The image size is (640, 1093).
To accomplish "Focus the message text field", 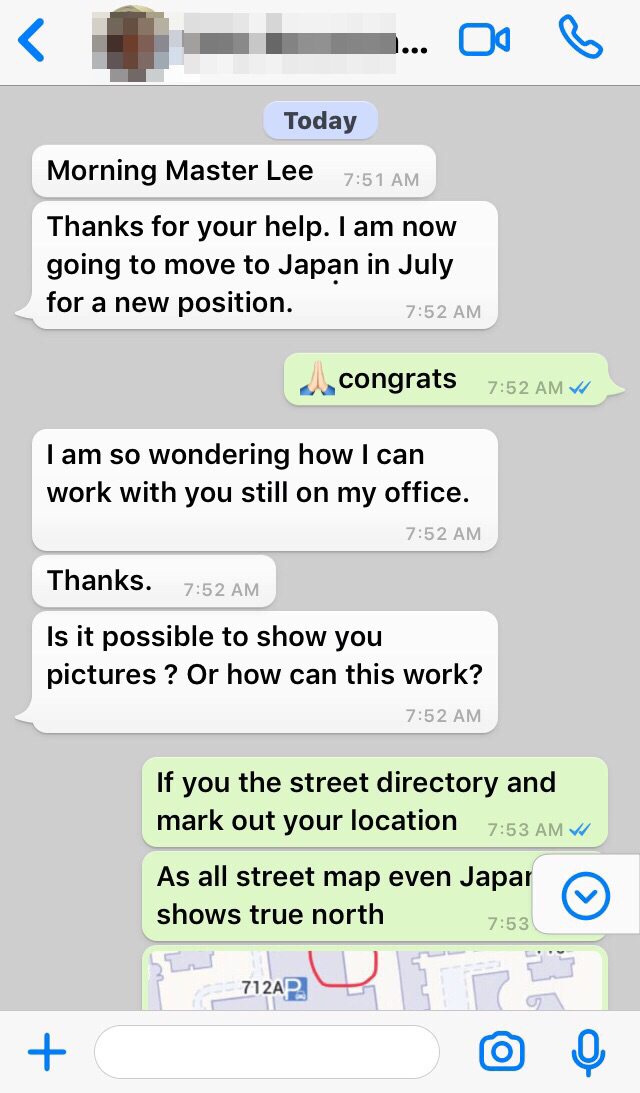I will point(267,1052).
